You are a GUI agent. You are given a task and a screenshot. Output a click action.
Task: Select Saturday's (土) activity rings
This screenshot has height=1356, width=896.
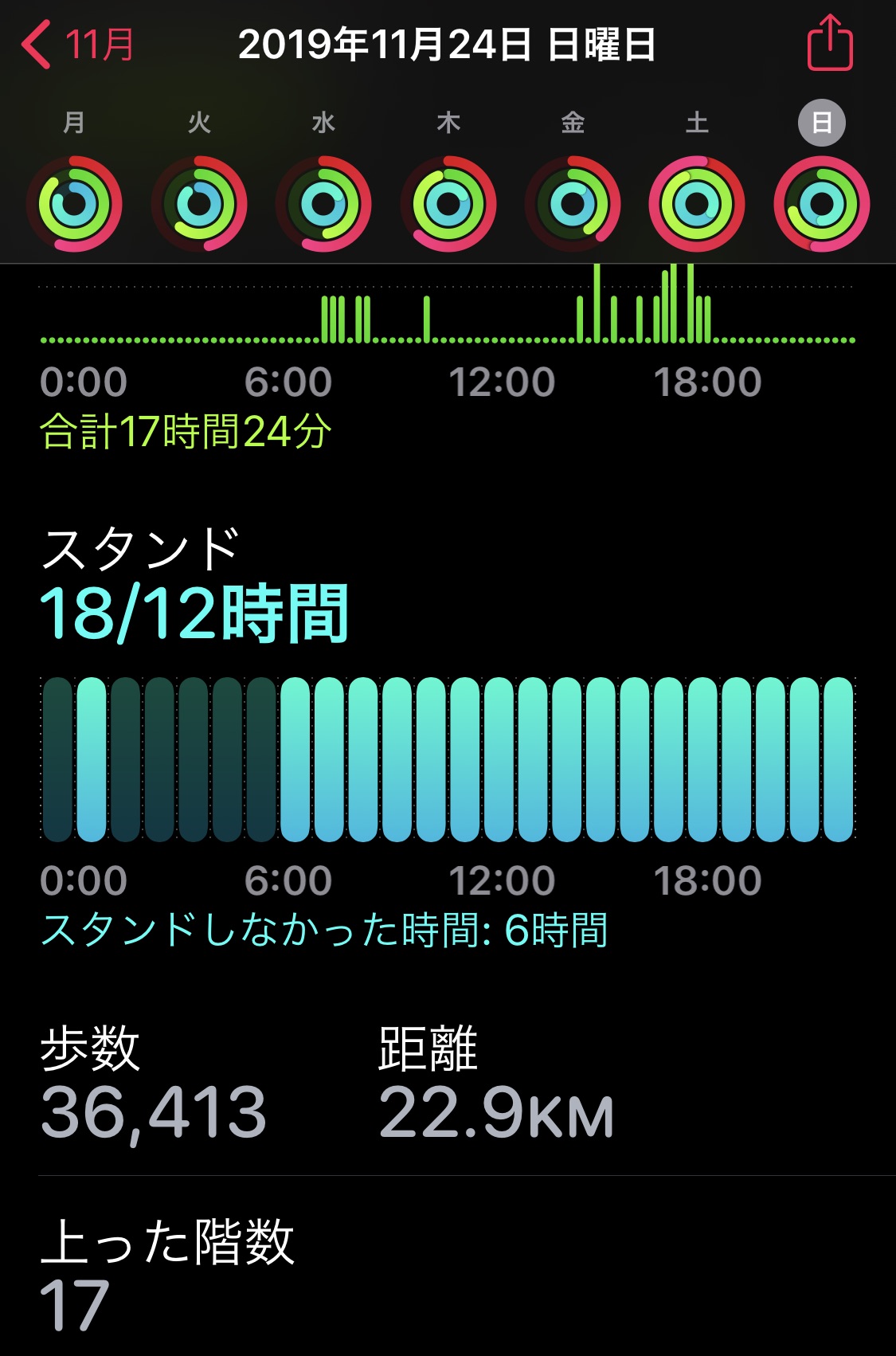[697, 204]
